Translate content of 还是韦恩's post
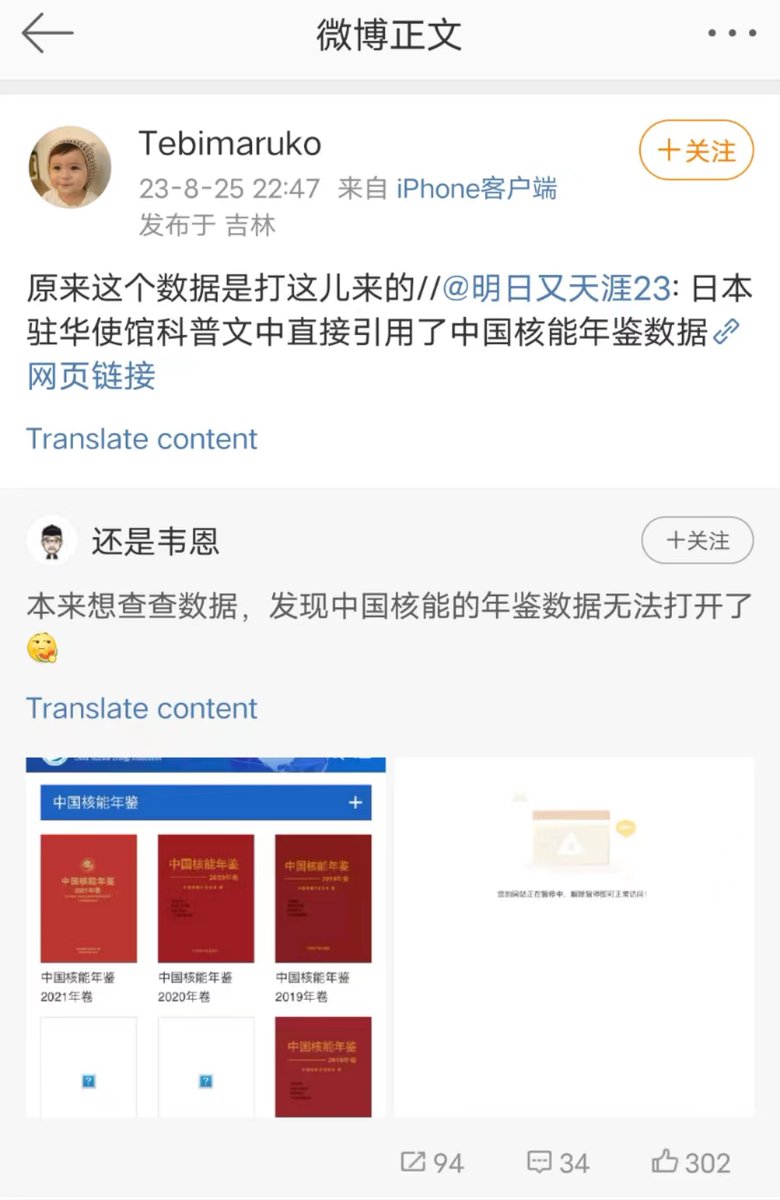780x1200 pixels. click(141, 708)
